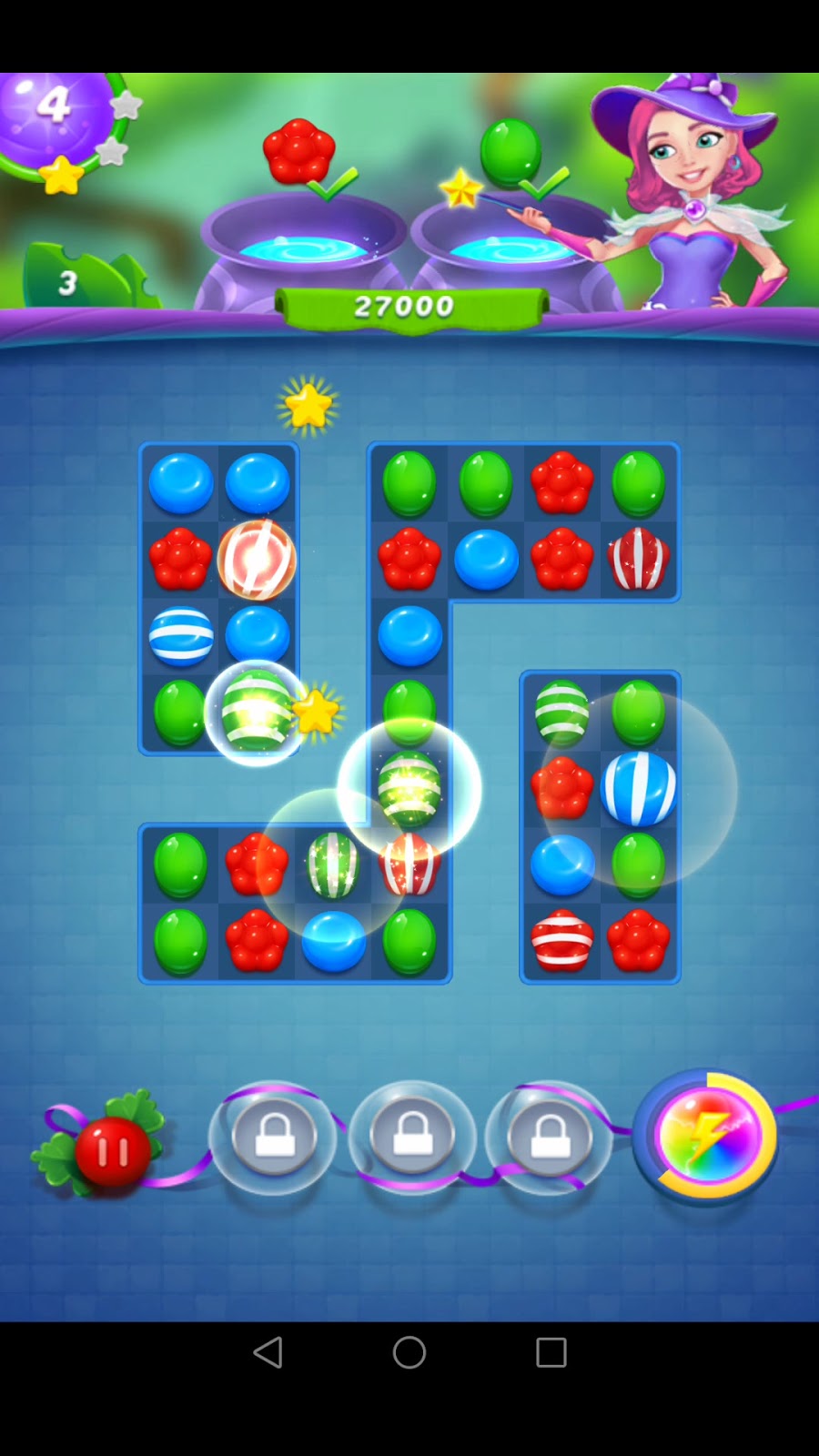Tap the blue vertical-striped candy
The height and width of the screenshot is (1456, 819).
pos(639,788)
